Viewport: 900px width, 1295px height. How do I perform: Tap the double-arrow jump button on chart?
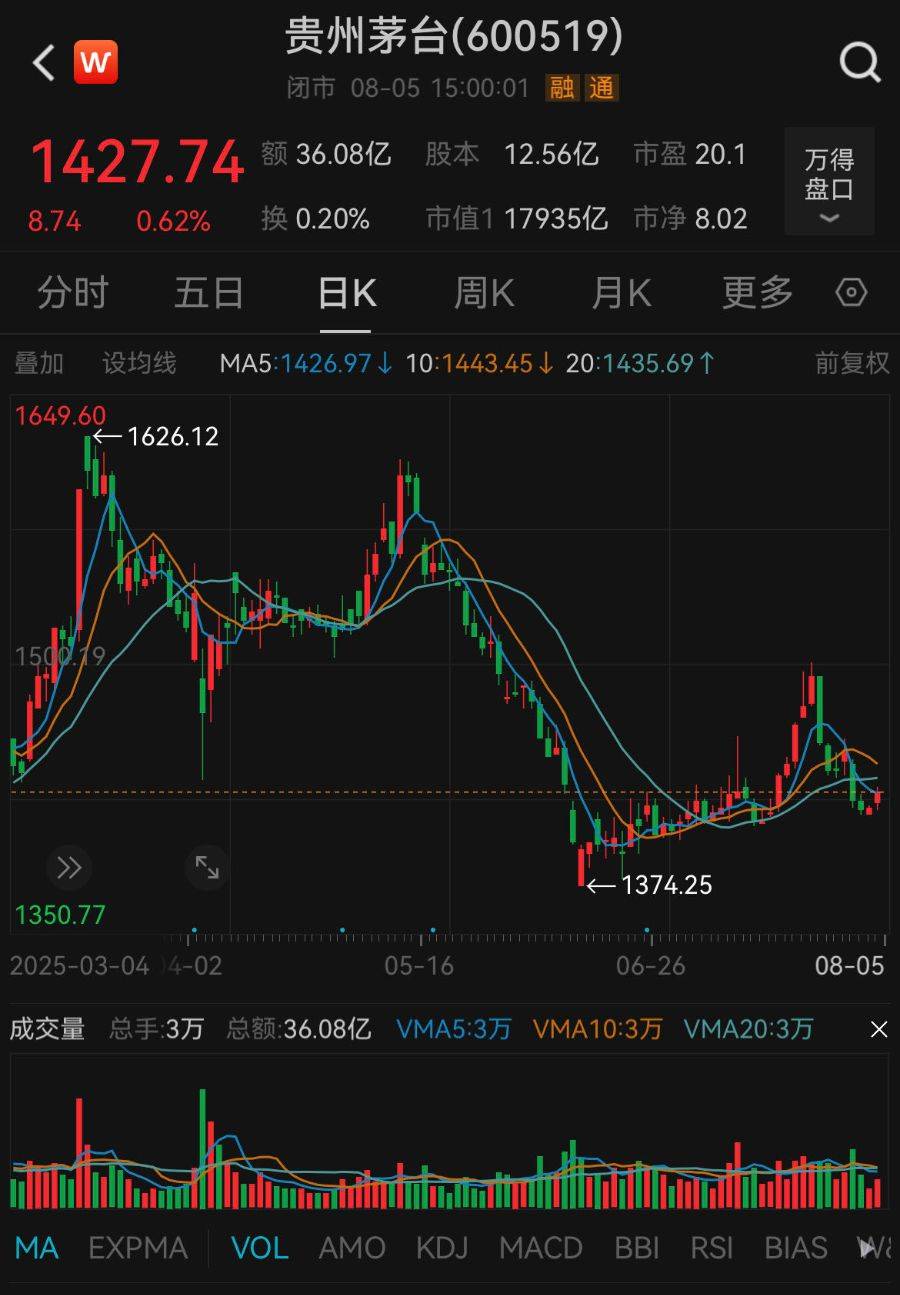point(68,867)
